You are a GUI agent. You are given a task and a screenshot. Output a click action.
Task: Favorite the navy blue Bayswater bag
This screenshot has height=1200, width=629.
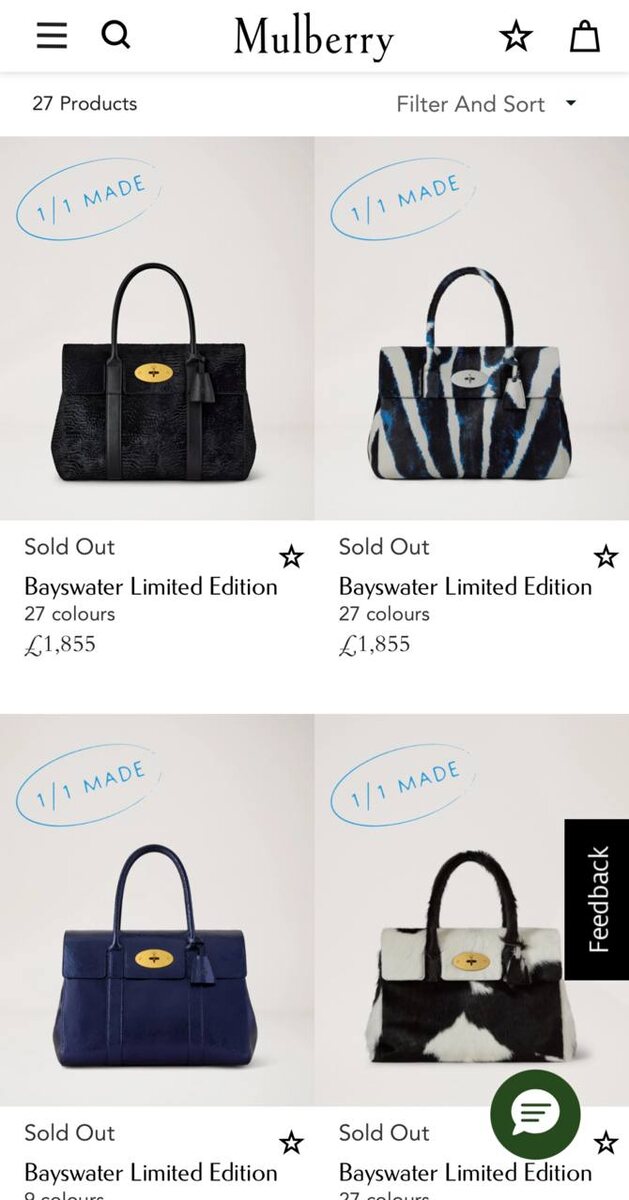tap(291, 1142)
